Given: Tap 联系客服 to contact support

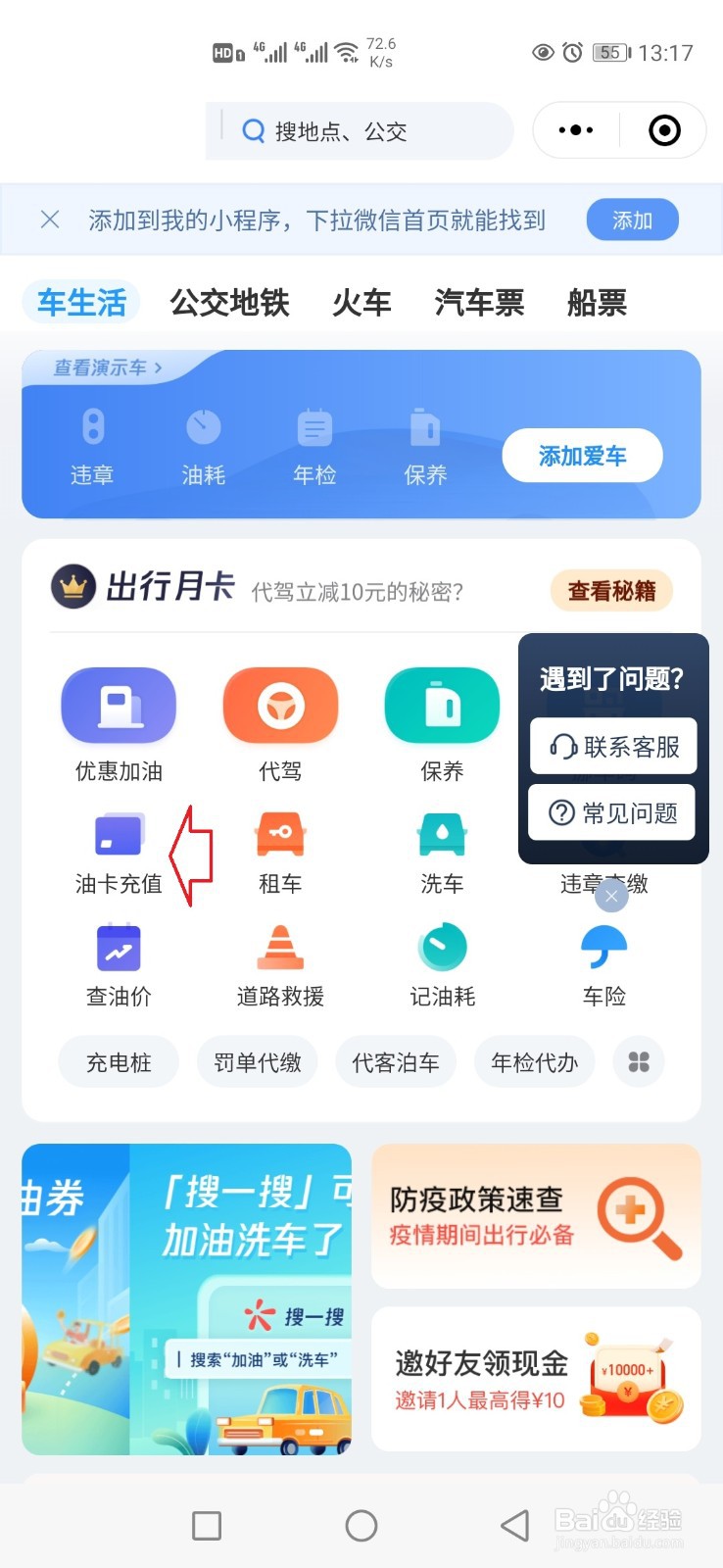Looking at the screenshot, I should 612,746.
